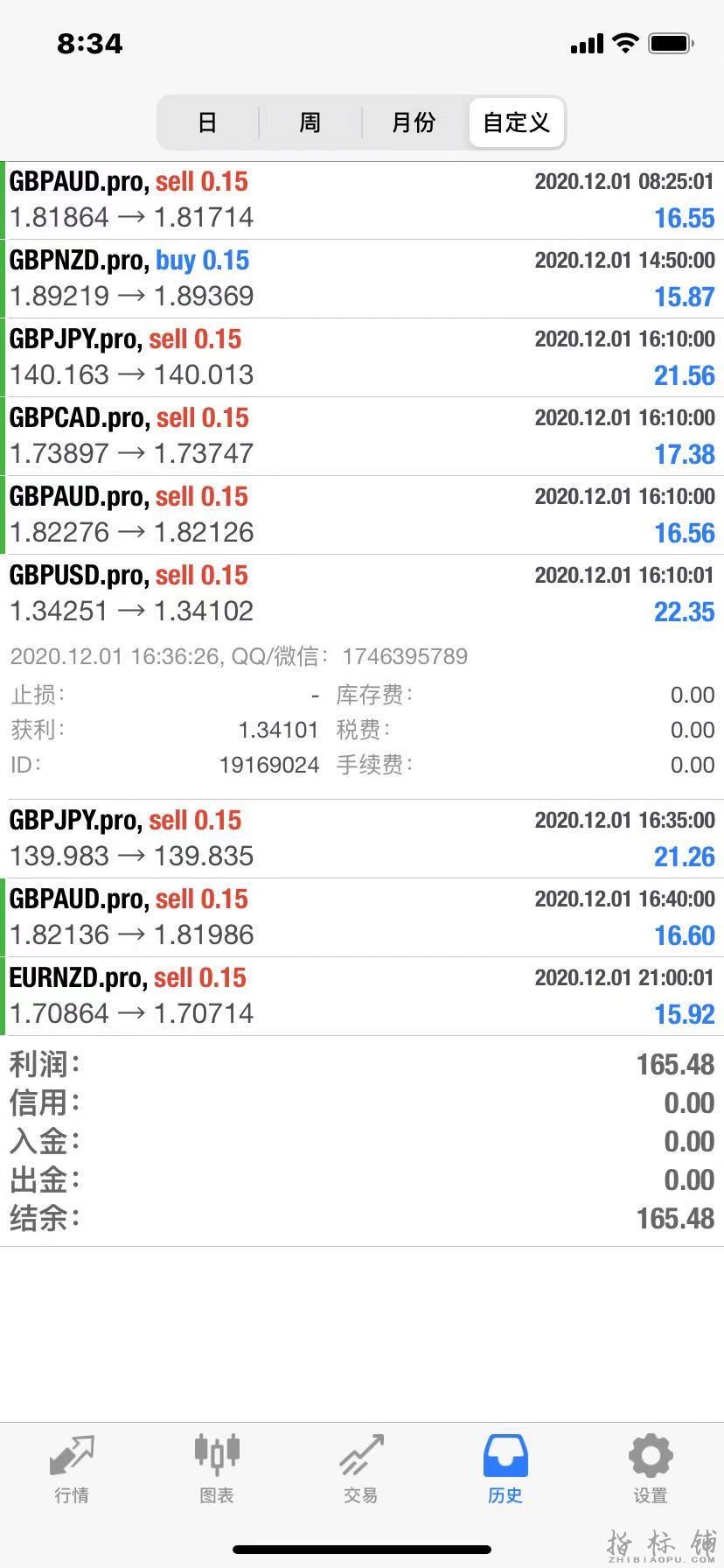Expand GBPAUD trade with profit 16.56
Image resolution: width=724 pixels, height=1568 pixels.
point(362,515)
